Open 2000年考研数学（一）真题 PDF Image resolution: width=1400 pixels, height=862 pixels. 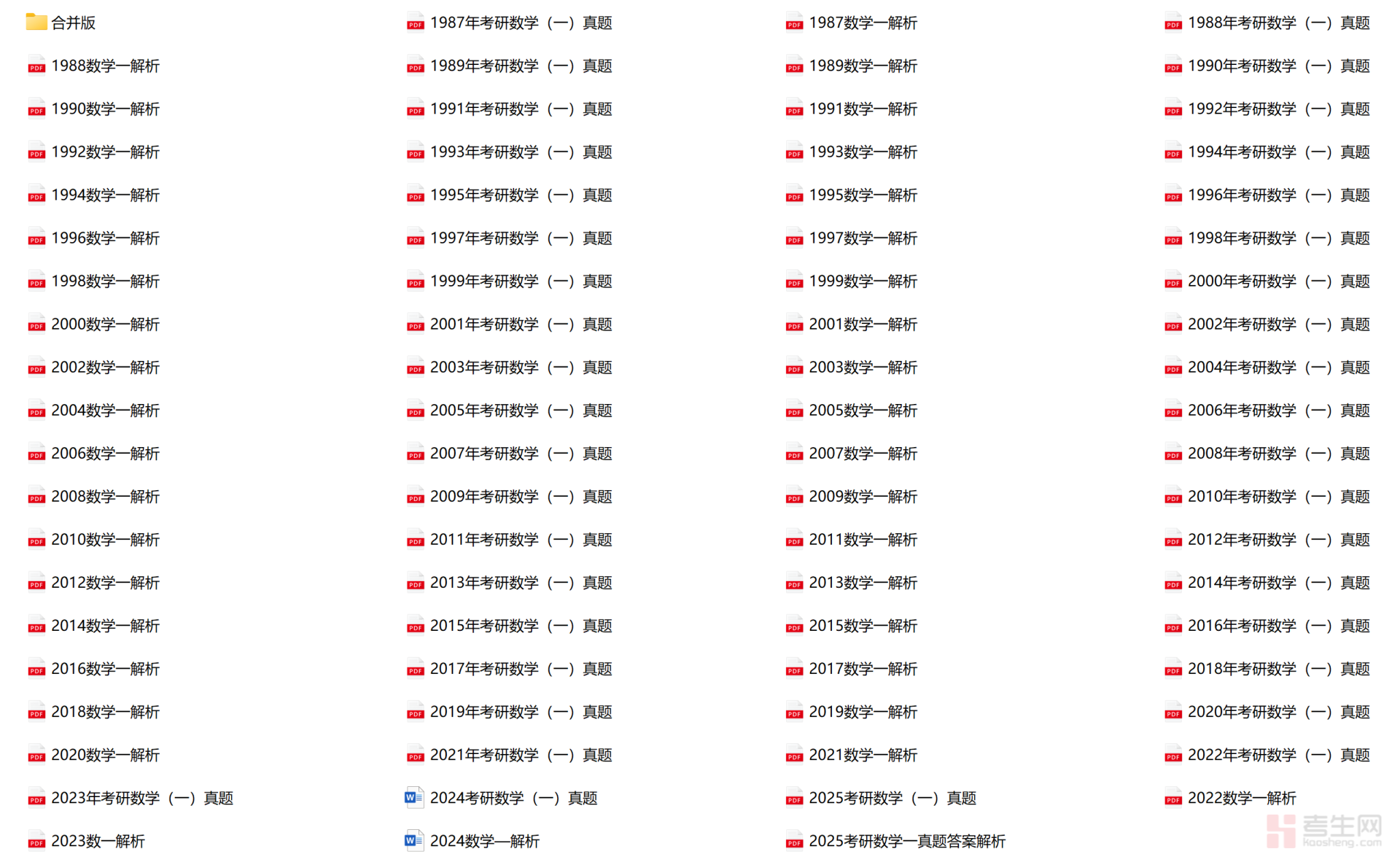tap(1277, 281)
